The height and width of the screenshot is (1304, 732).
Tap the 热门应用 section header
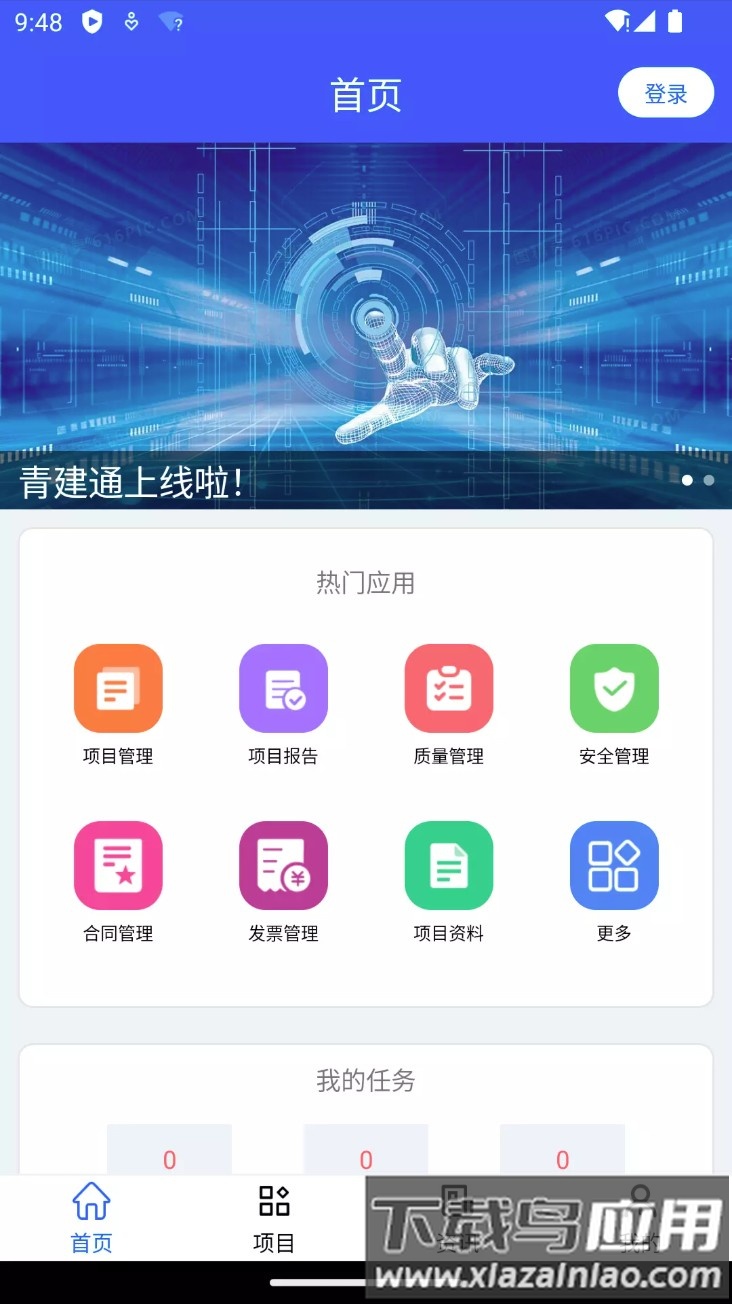[365, 583]
